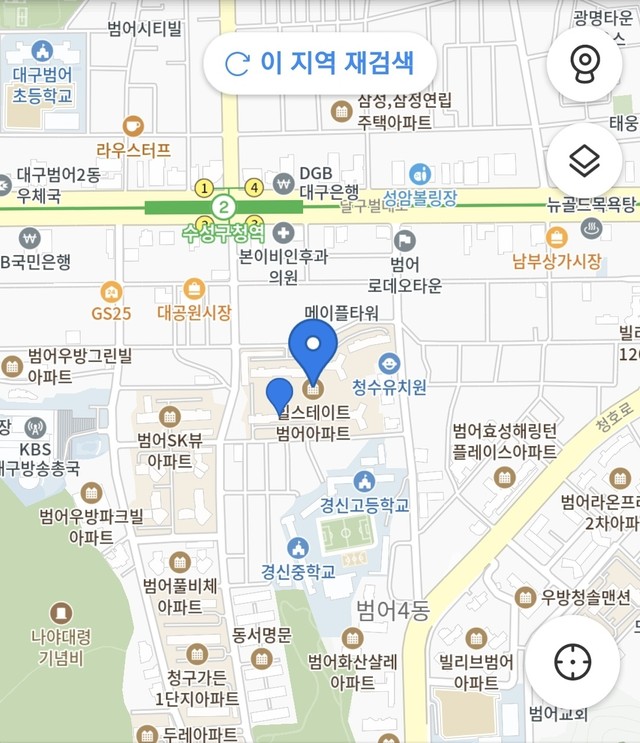Select DGB 대구은행 bank marker

point(284,184)
